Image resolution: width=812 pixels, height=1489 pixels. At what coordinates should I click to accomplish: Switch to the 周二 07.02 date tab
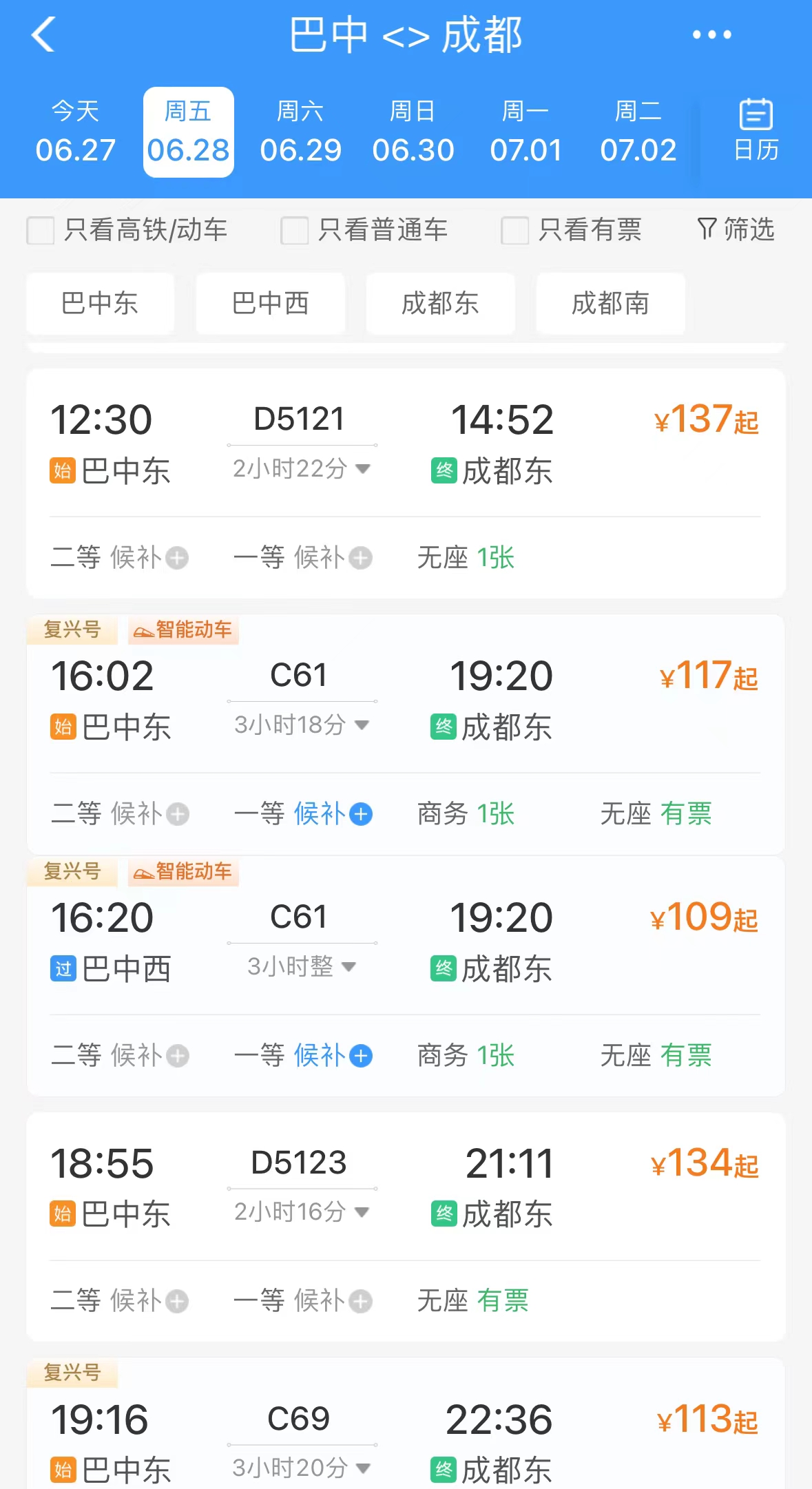pyautogui.click(x=638, y=132)
